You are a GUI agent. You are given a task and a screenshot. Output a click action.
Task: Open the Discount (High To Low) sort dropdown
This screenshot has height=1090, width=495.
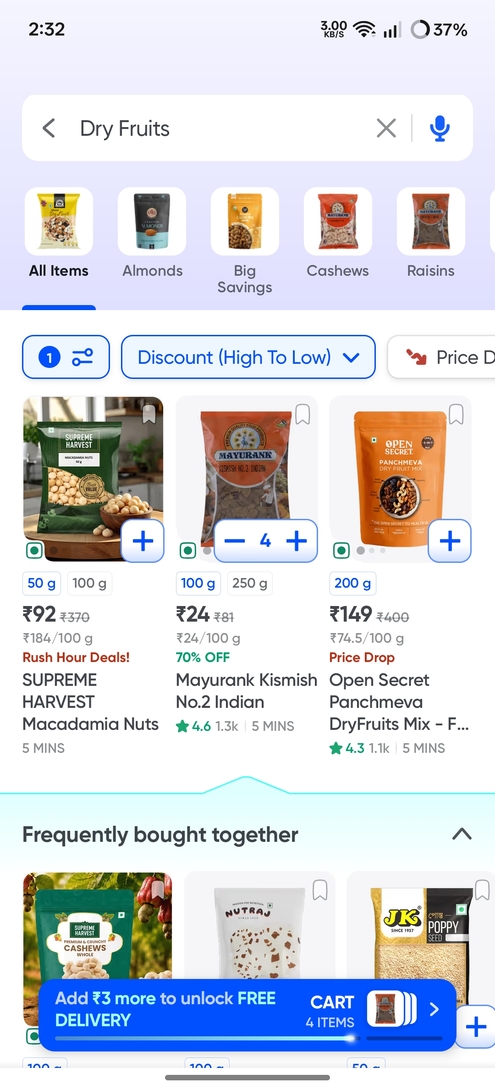pos(248,357)
